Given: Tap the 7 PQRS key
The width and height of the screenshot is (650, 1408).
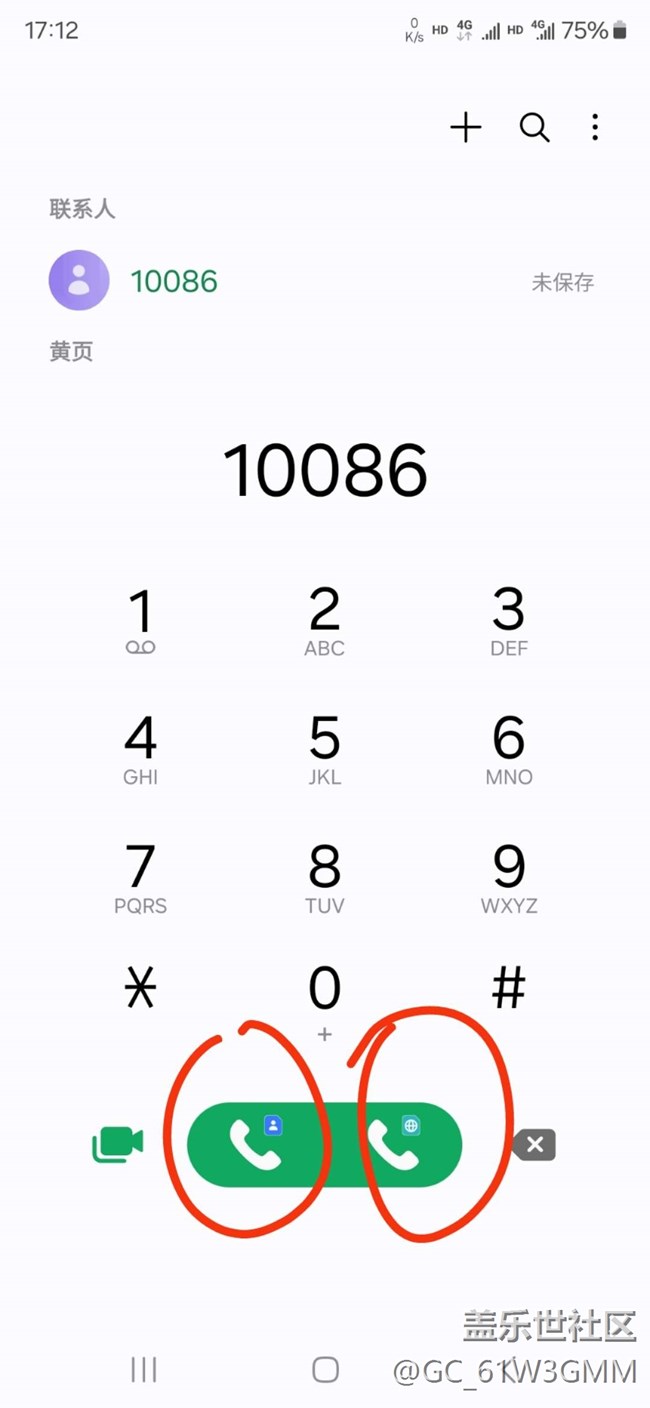Looking at the screenshot, I should pyautogui.click(x=140, y=878).
